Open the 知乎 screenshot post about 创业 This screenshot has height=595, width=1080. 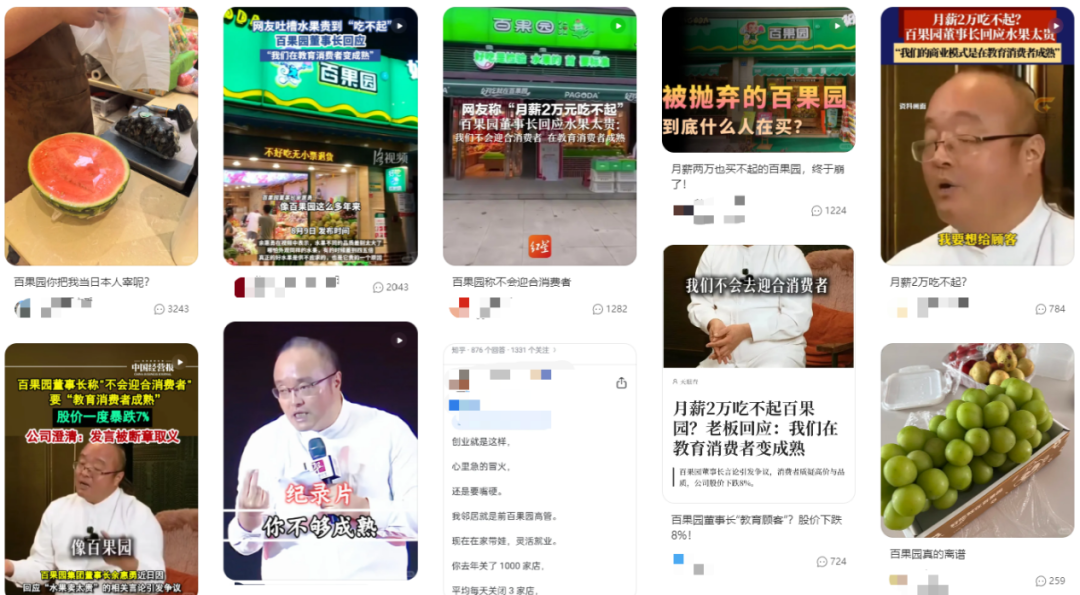pos(539,468)
